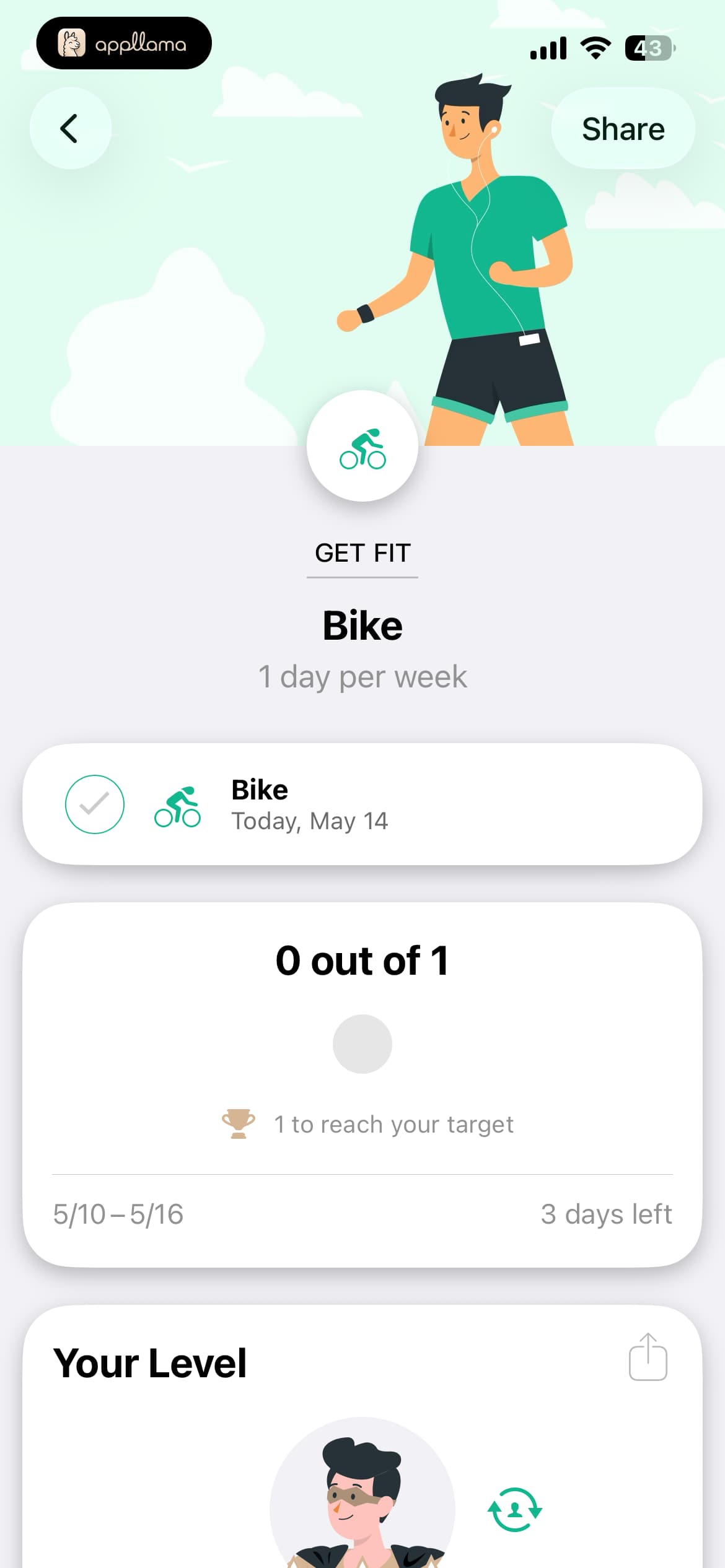725x1568 pixels.
Task: Open the 0 out of 1 progress card
Action: click(362, 1084)
